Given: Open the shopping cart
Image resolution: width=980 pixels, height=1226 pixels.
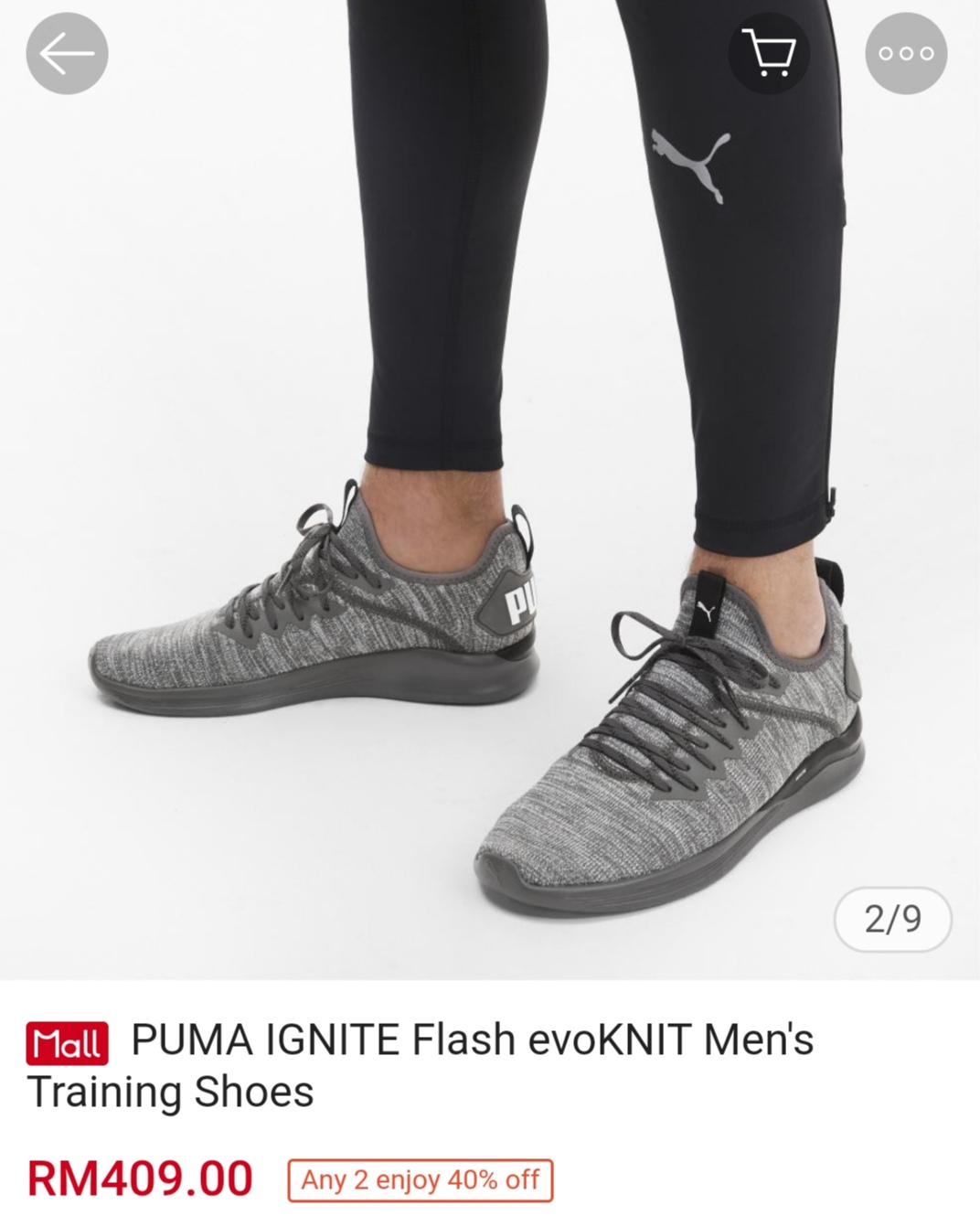Looking at the screenshot, I should [768, 53].
